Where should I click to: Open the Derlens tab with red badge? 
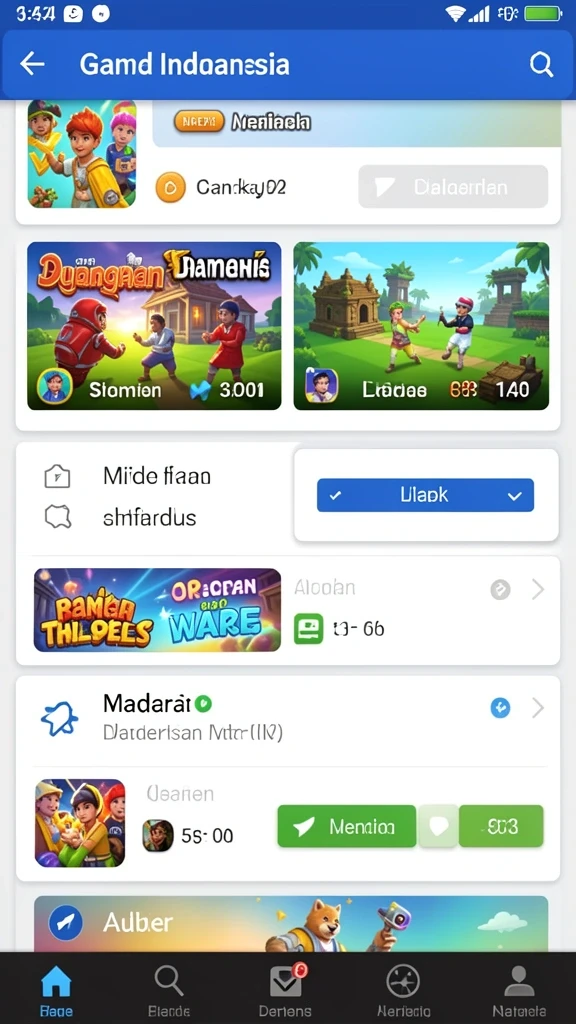coord(285,989)
